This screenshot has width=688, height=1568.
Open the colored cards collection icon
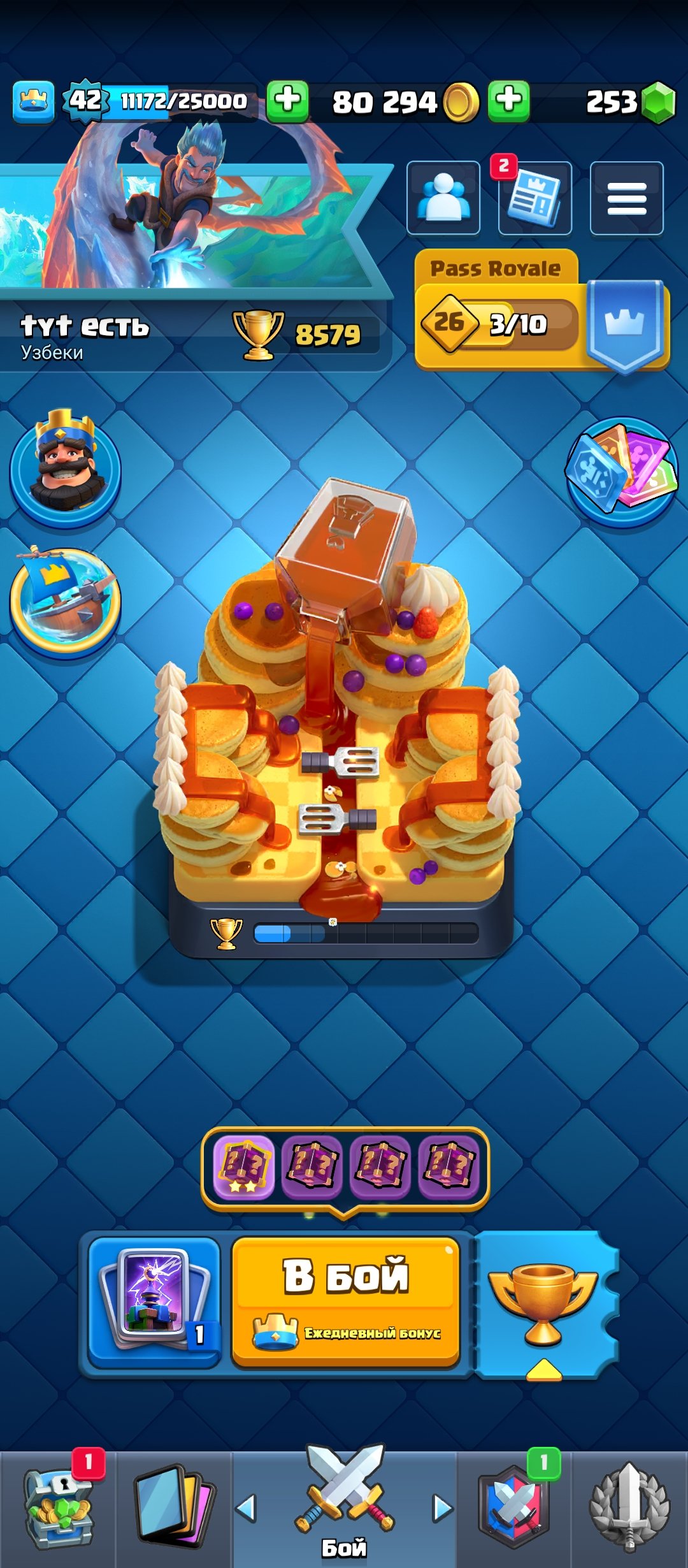pyautogui.click(x=622, y=472)
